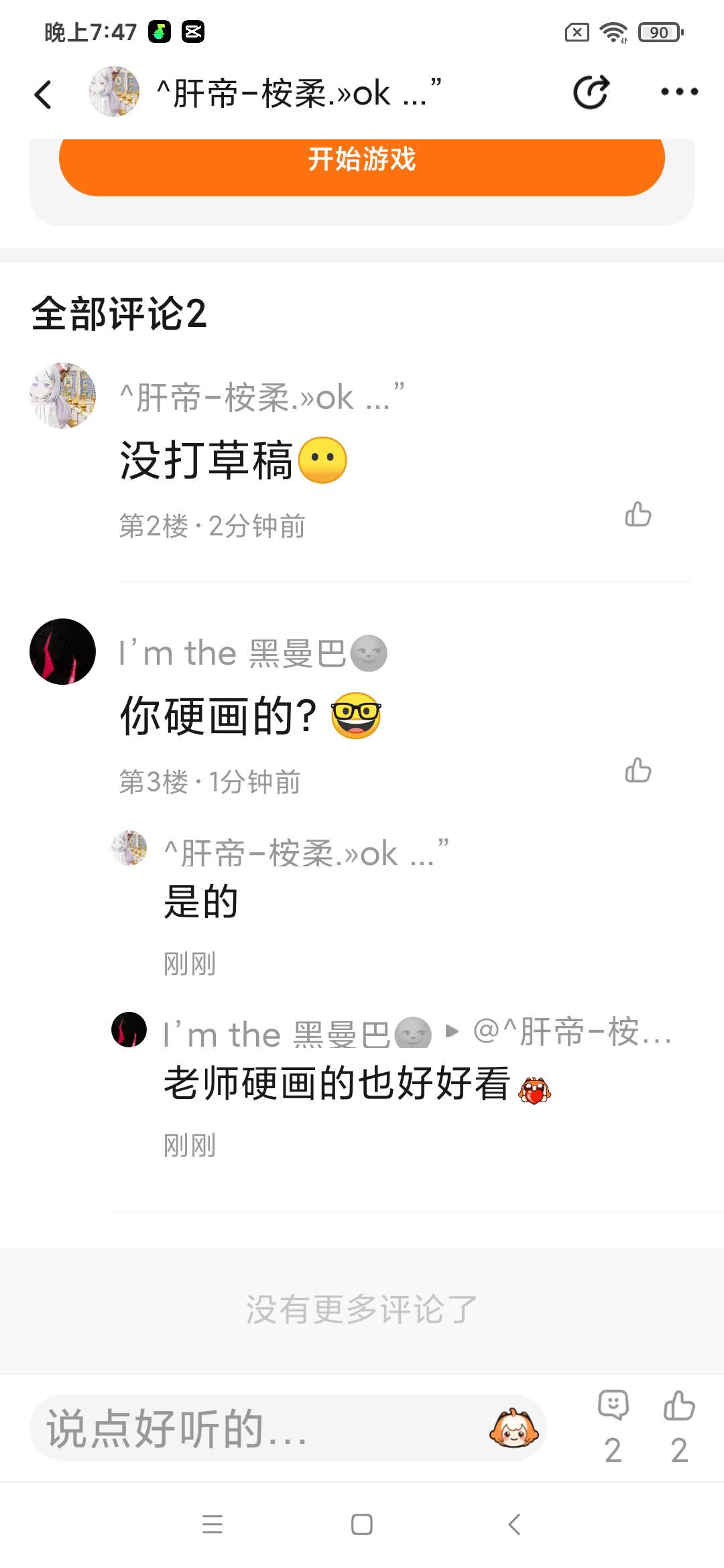Open the commenter avatar on 第2楼
This screenshot has height=1568, width=724.
pyautogui.click(x=62, y=395)
